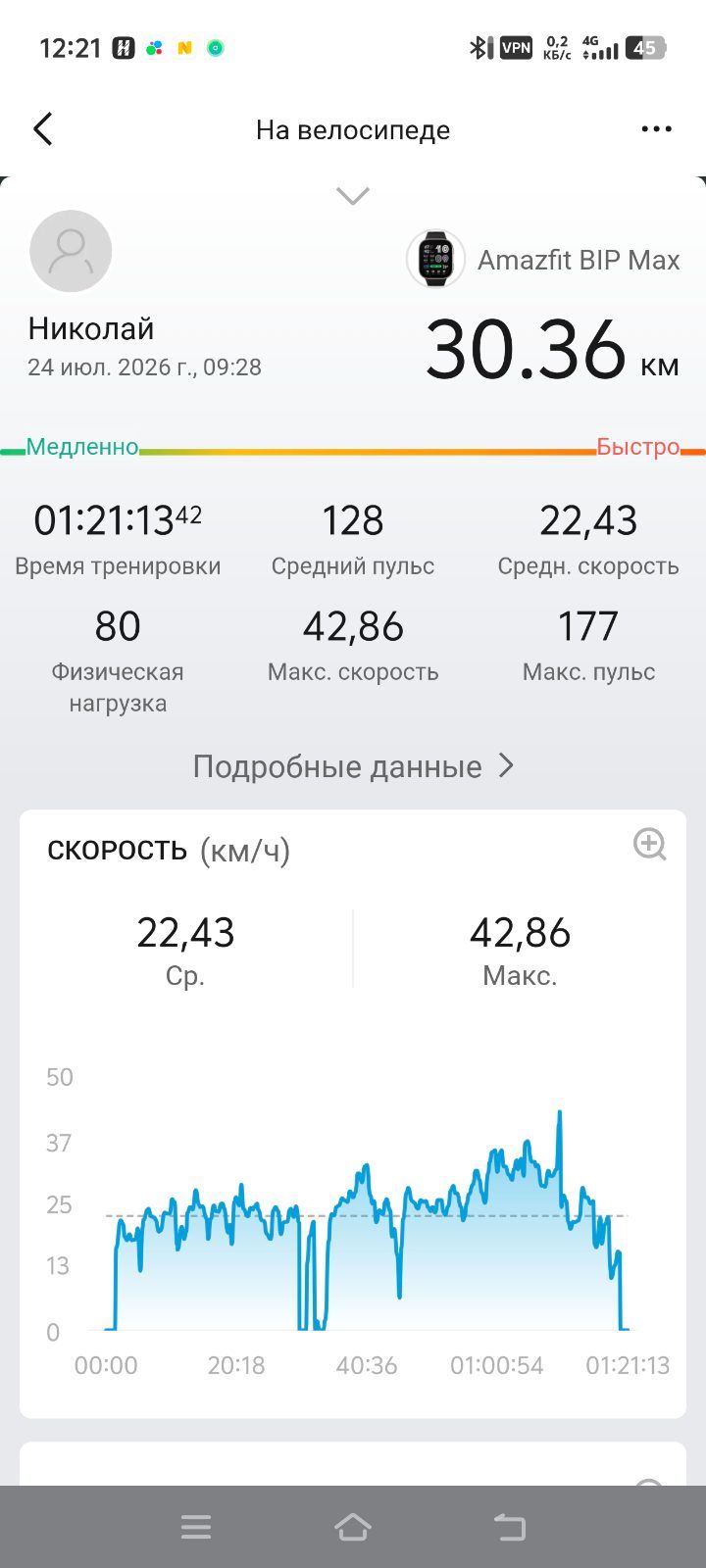Open recent apps from navigation bar
This screenshot has height=1568, width=706.
(196, 1527)
